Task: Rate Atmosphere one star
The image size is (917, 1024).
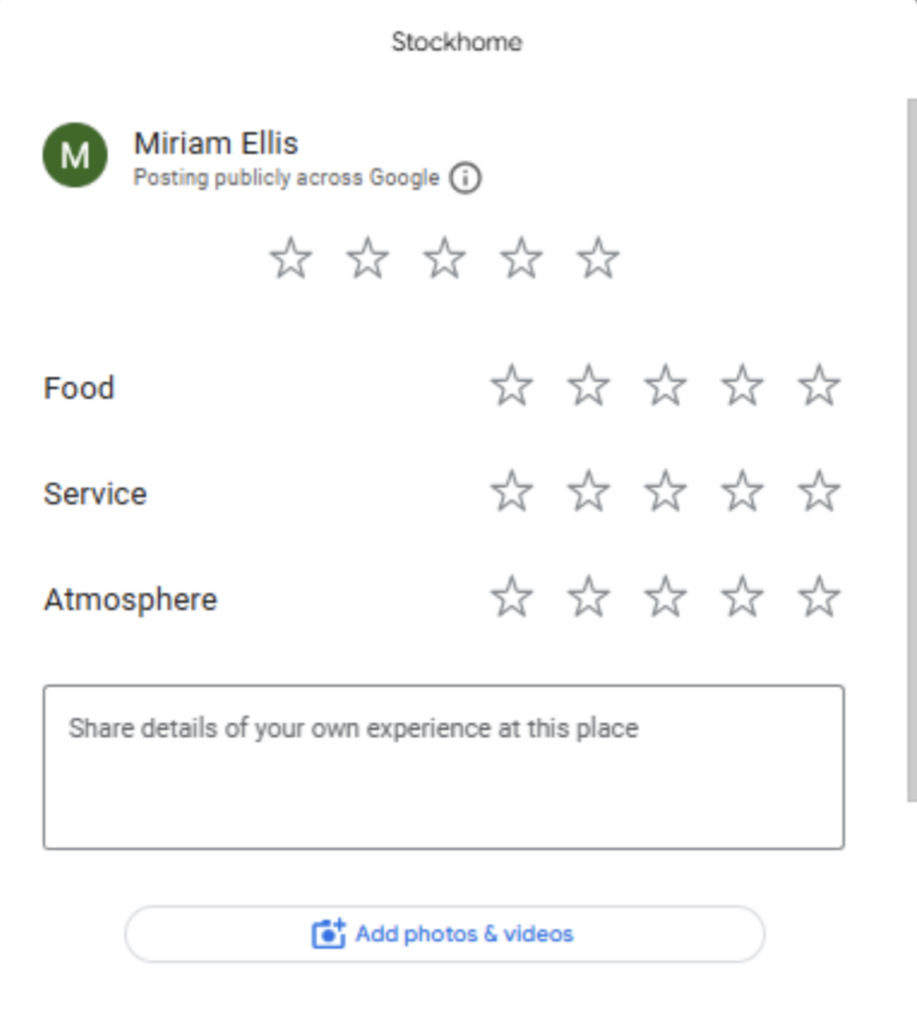Action: (512, 598)
